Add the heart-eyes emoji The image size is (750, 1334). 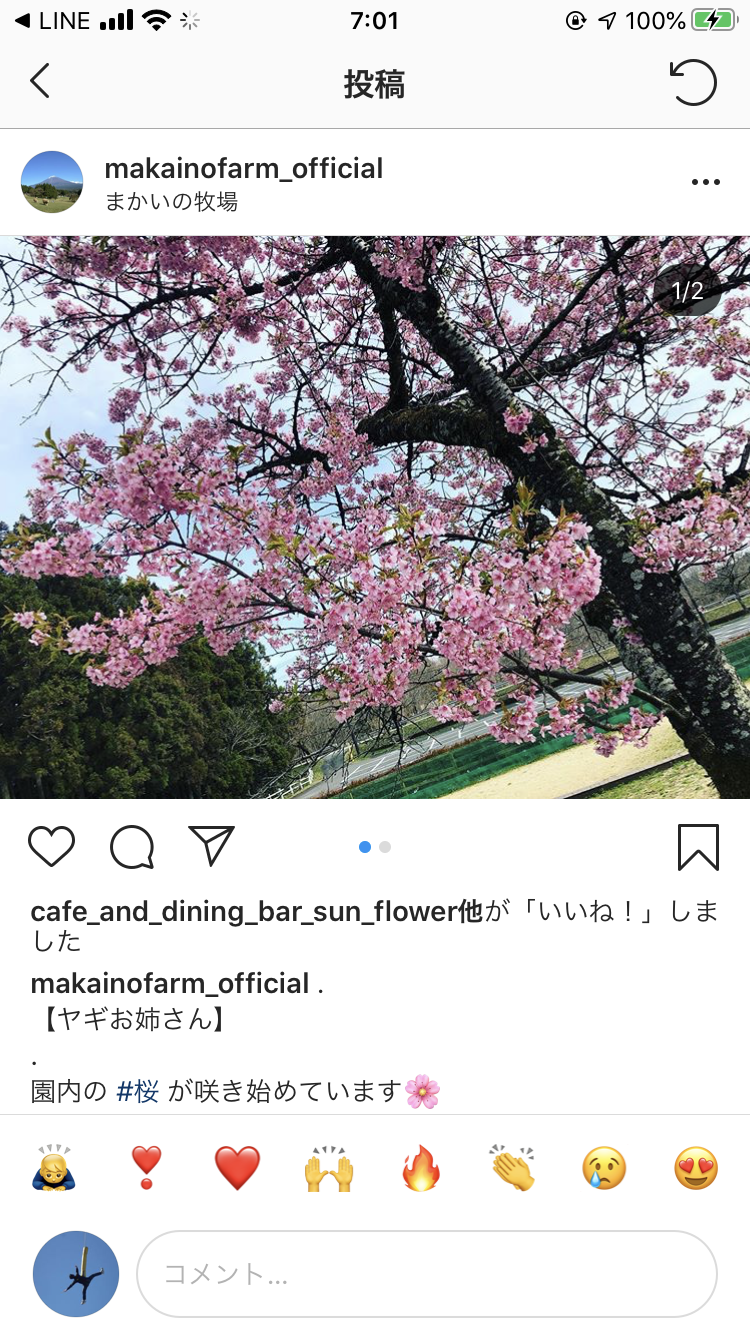pyautogui.click(x=696, y=1168)
